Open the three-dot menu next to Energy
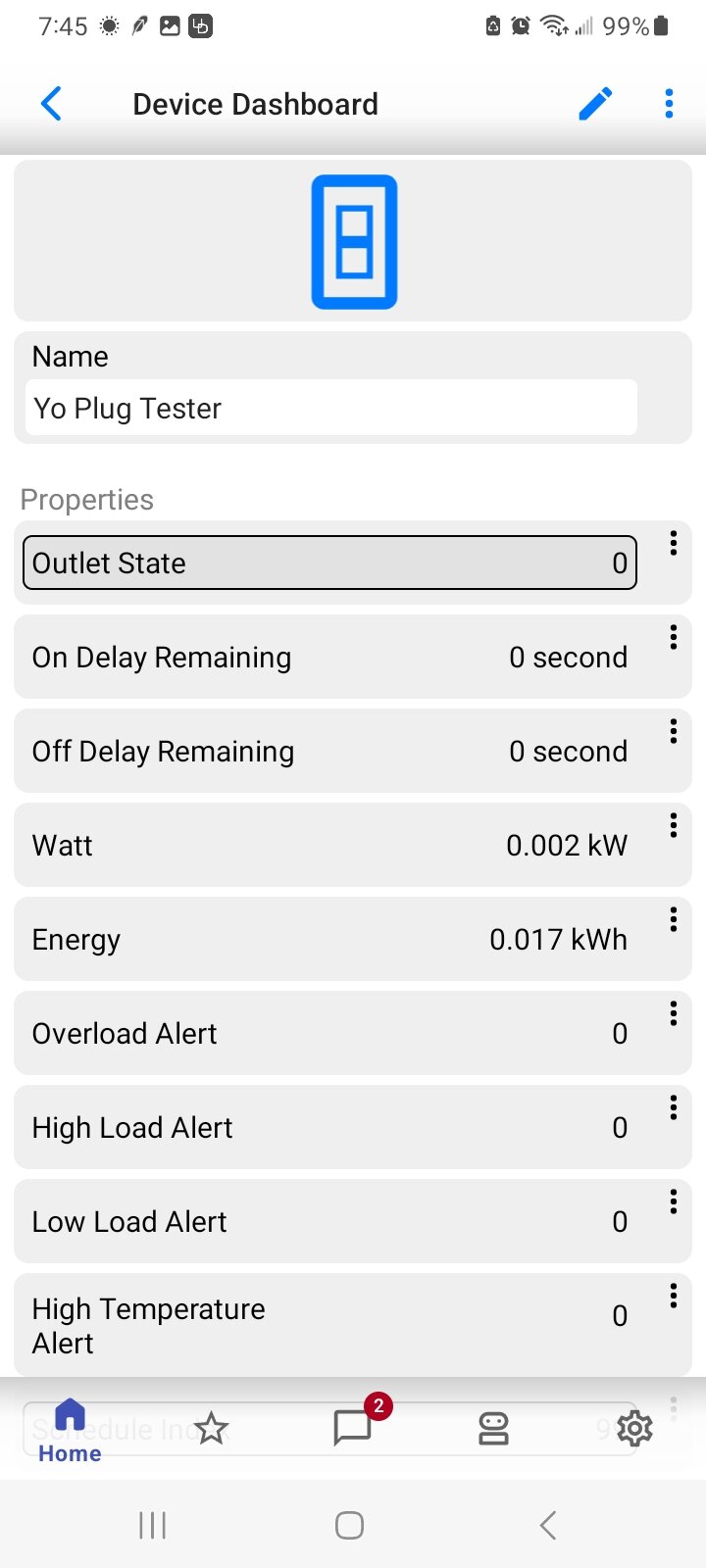 (674, 920)
